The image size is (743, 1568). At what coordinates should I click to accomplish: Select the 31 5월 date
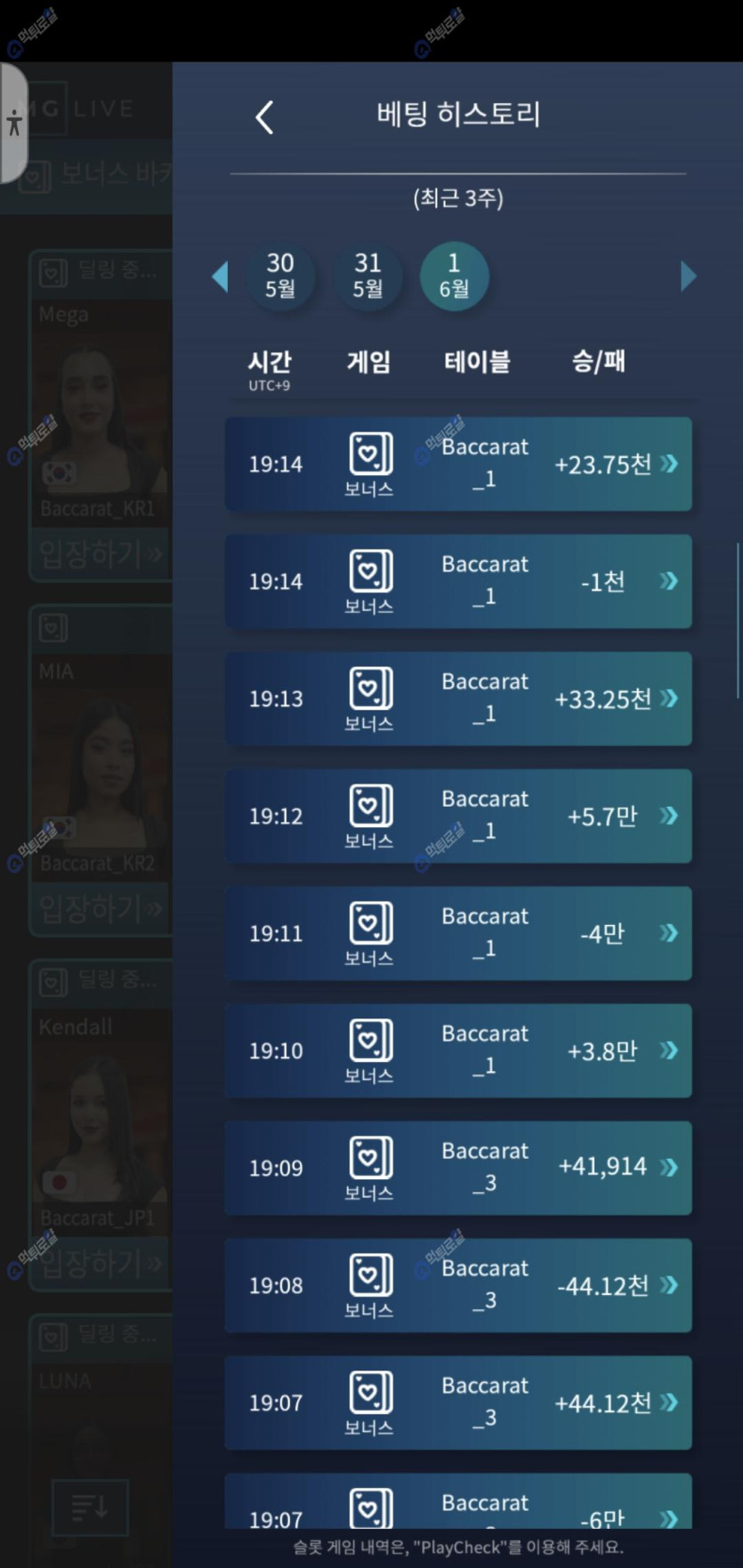tap(367, 277)
